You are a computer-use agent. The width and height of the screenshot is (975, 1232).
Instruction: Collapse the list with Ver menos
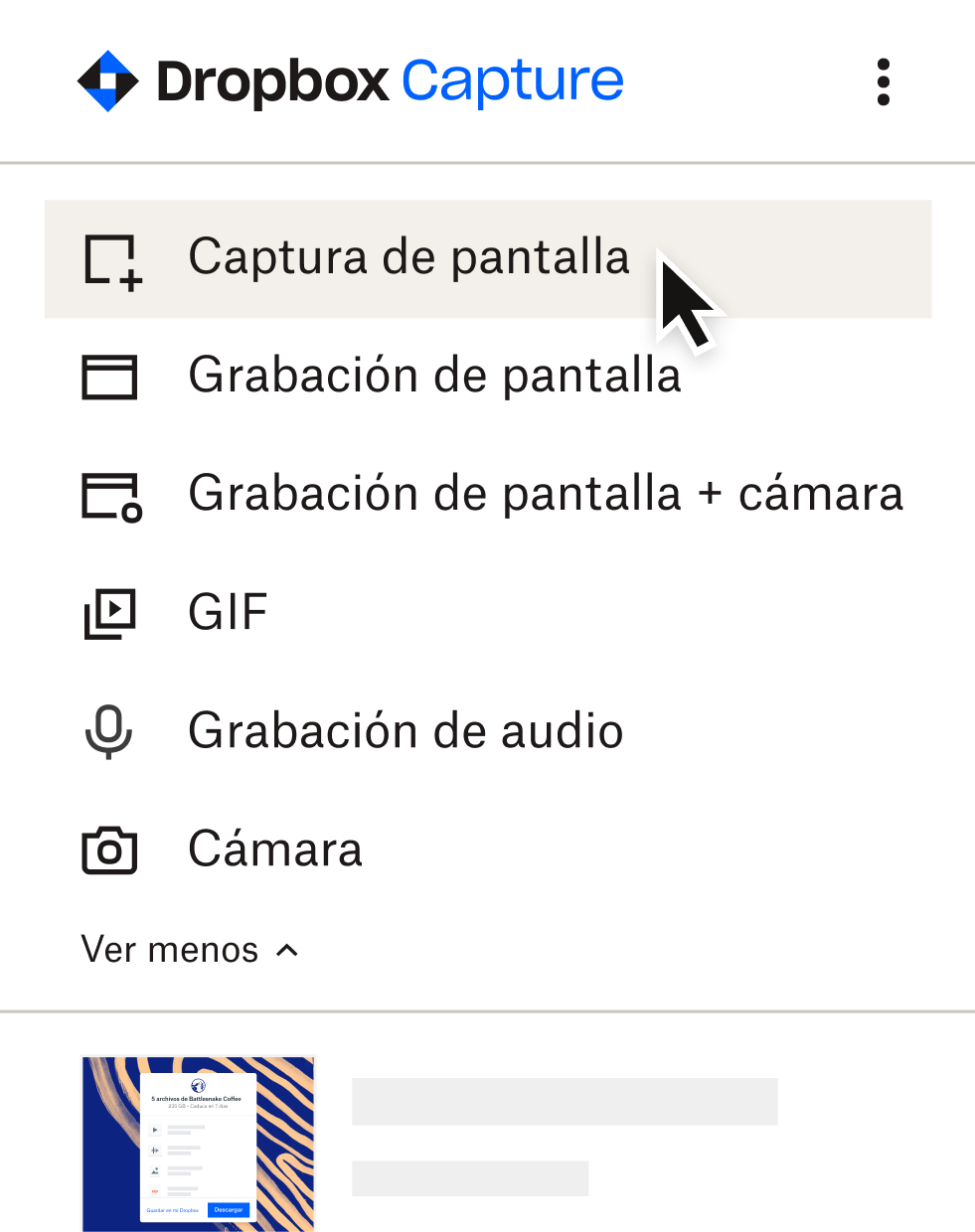tap(171, 949)
